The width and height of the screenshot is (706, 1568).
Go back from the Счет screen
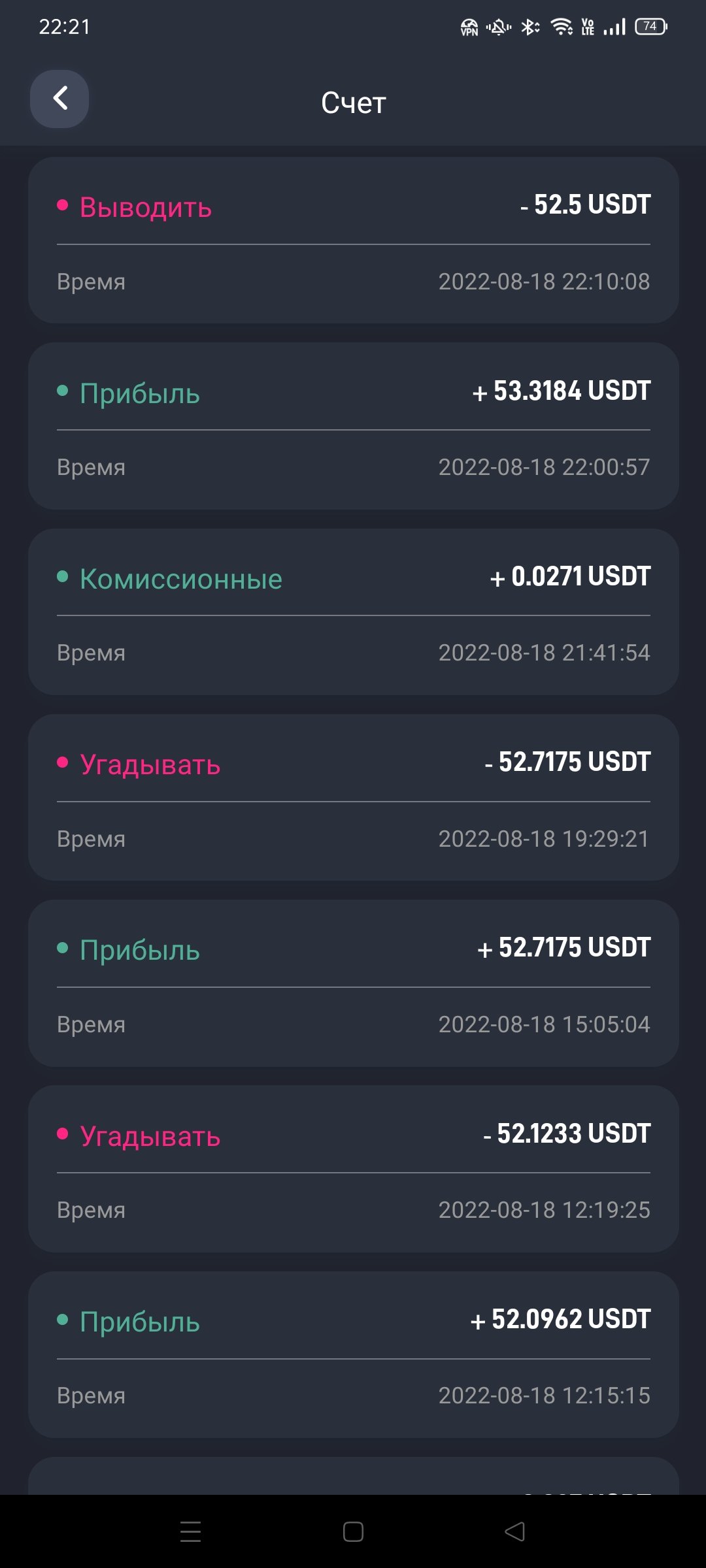(59, 99)
